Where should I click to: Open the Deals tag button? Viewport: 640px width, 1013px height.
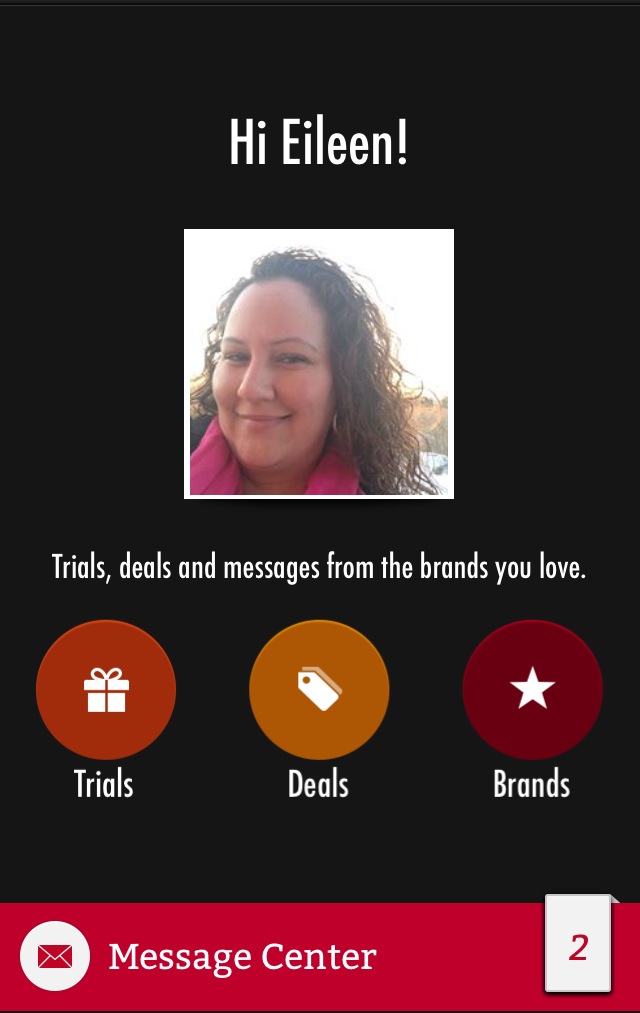319,690
